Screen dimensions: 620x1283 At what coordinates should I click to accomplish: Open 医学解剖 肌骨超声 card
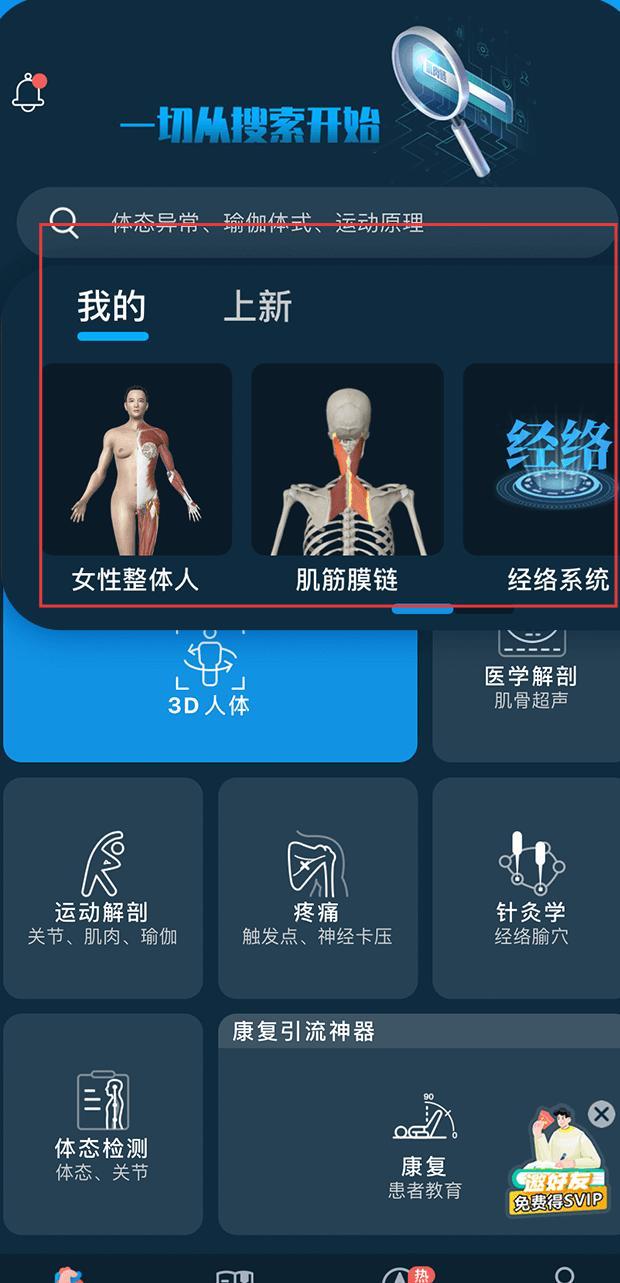tap(530, 690)
